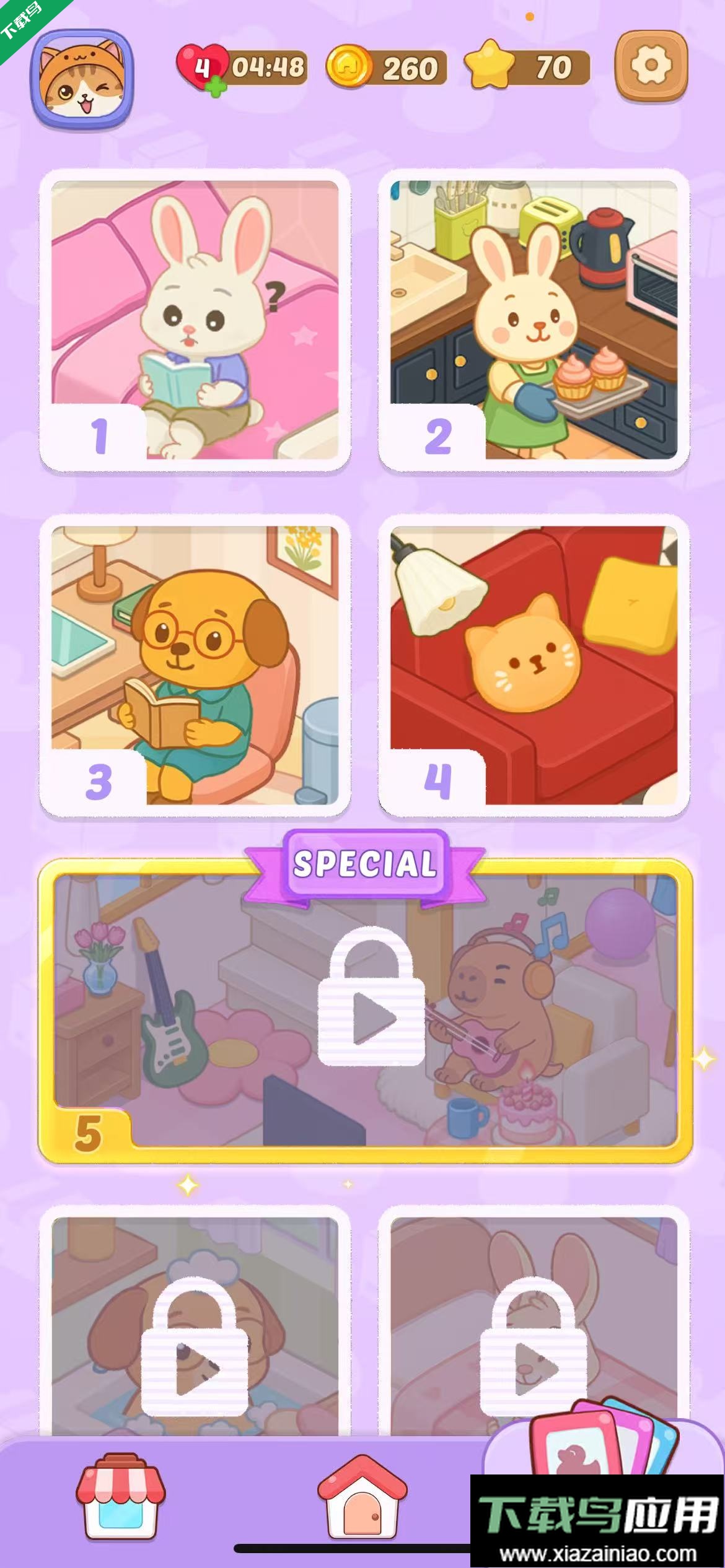Open level 1 reading bunny card
The width and height of the screenshot is (725, 1568).
(195, 320)
